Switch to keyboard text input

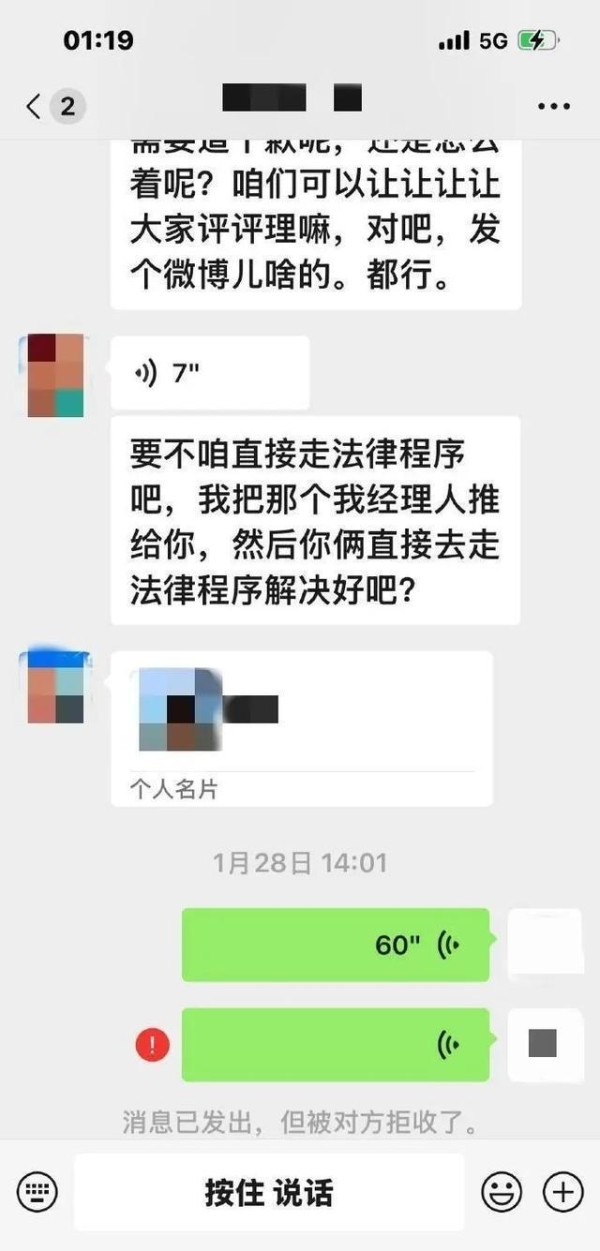point(37,1192)
